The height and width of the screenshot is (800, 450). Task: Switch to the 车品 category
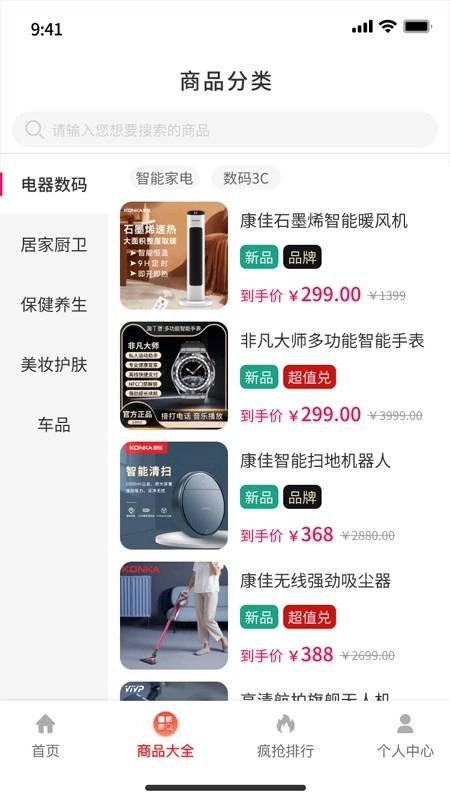coord(54,424)
